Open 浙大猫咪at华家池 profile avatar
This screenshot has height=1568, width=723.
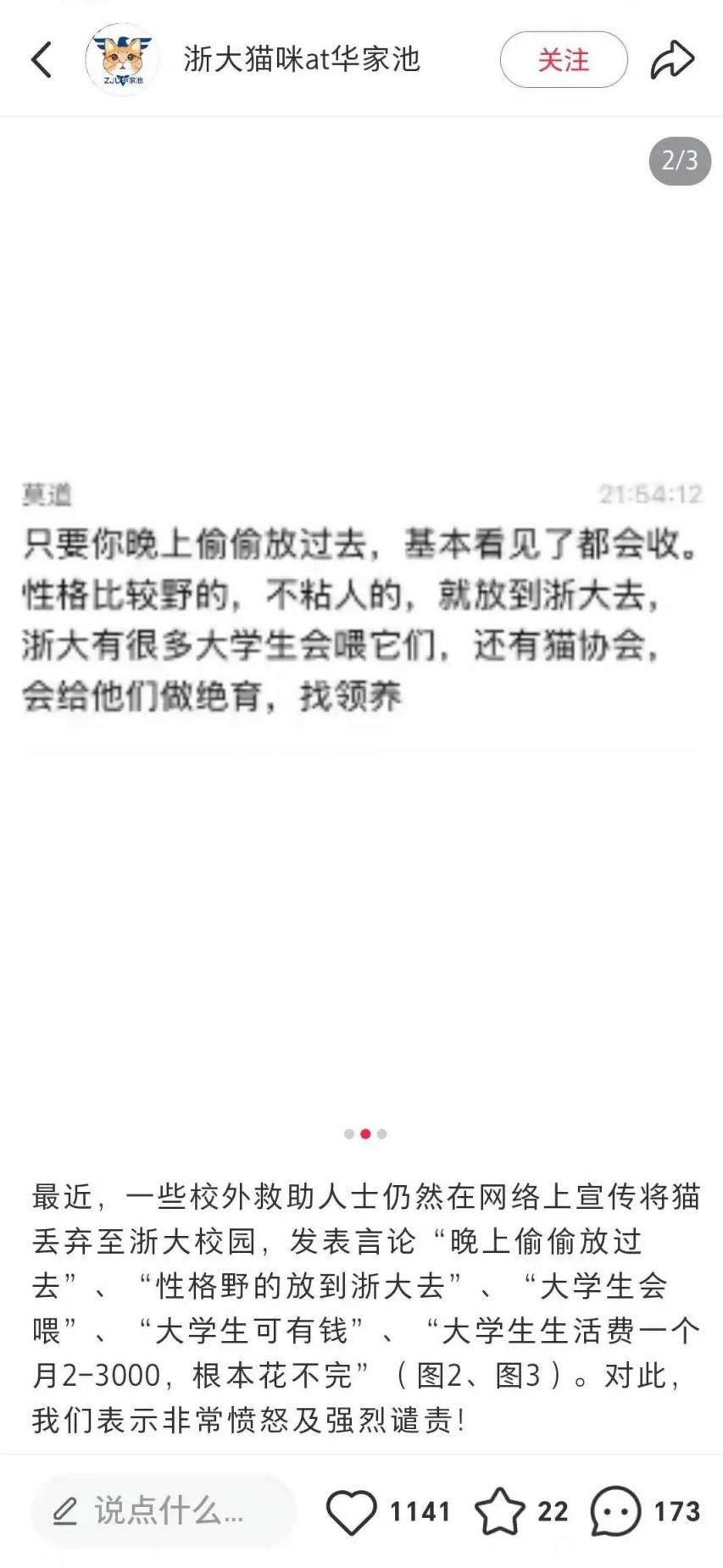[x=122, y=59]
